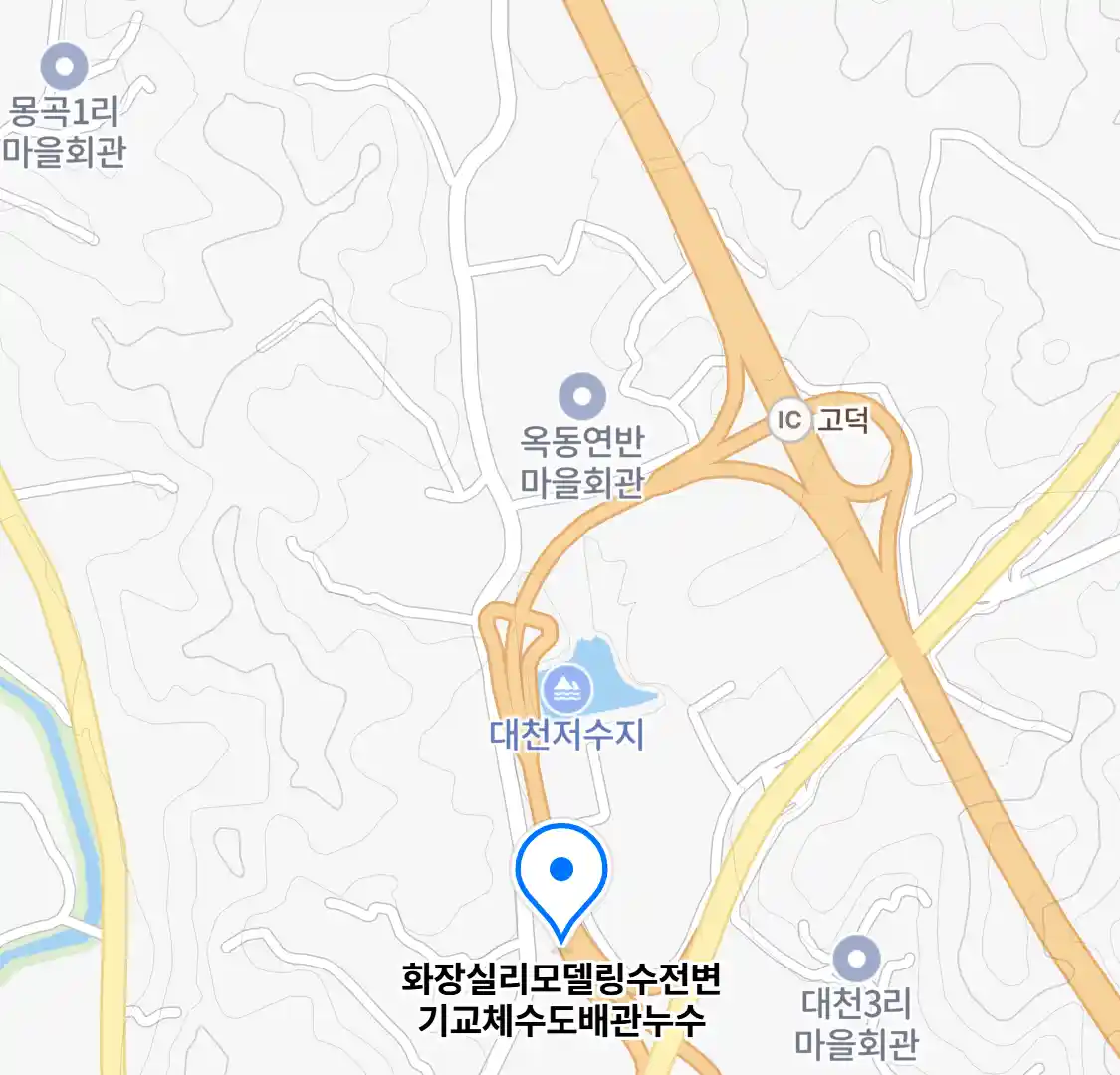Select the 몽곡1리 마을회관 marker

tap(65, 68)
